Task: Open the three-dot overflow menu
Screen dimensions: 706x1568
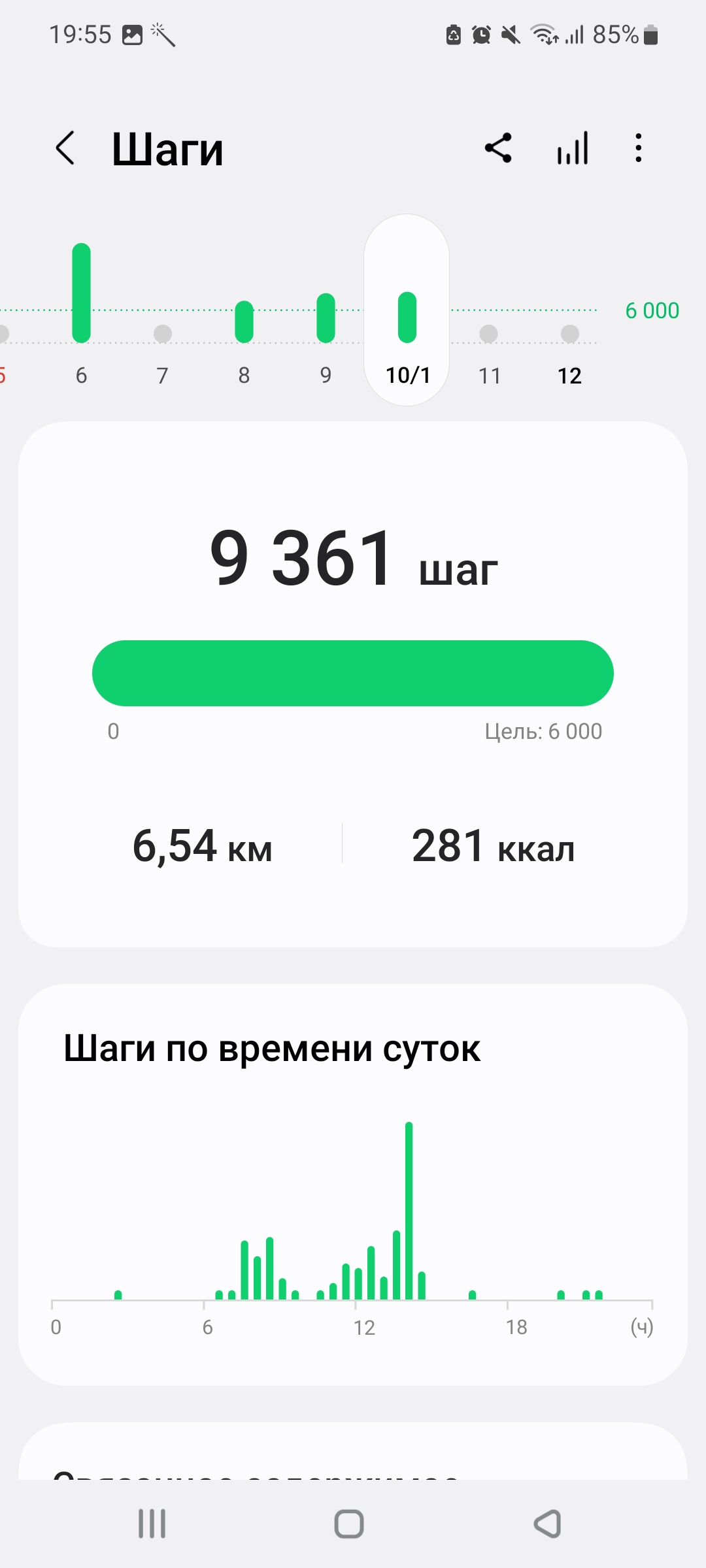Action: pos(639,148)
